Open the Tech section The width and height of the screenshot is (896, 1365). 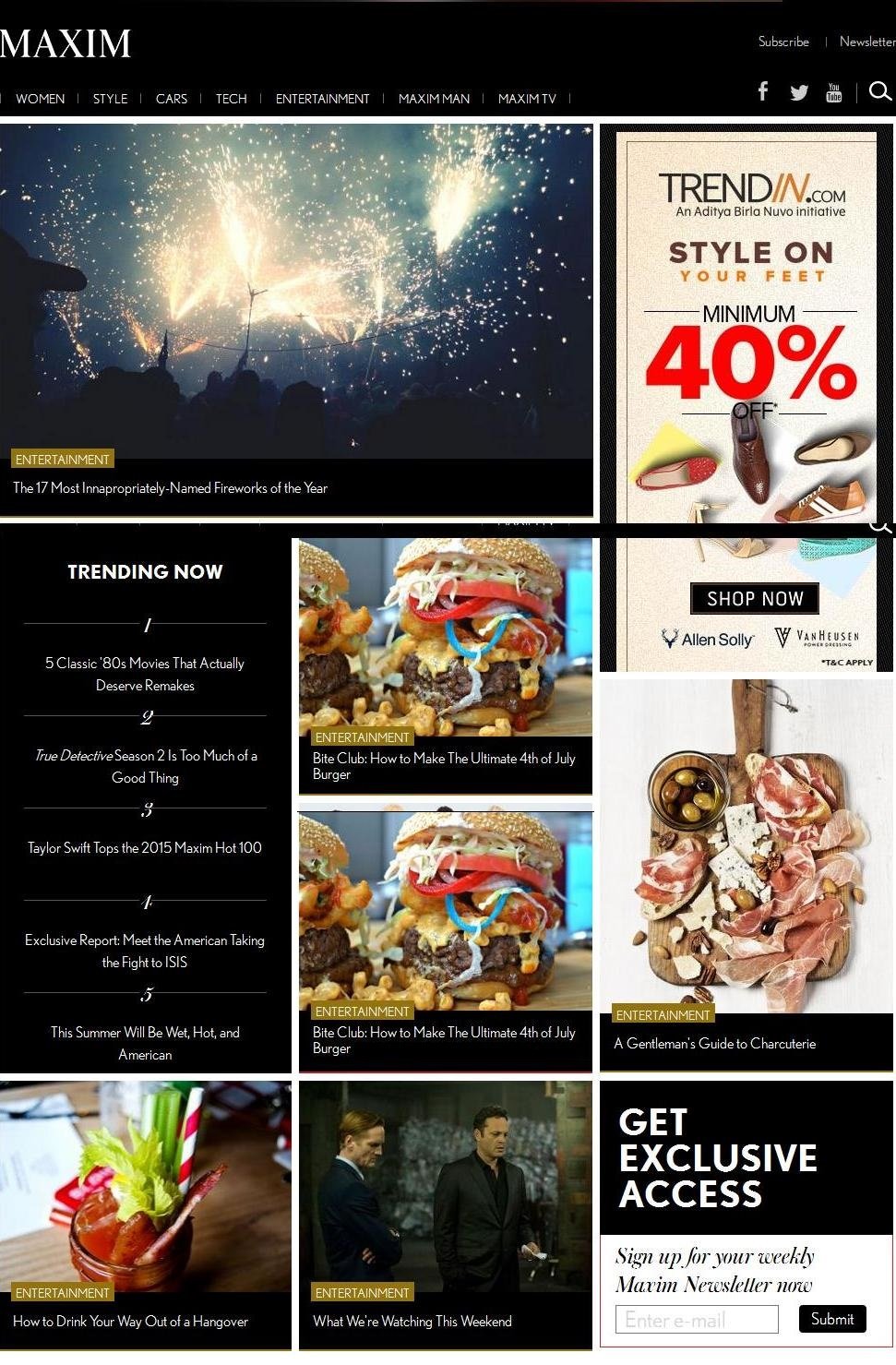pos(231,99)
